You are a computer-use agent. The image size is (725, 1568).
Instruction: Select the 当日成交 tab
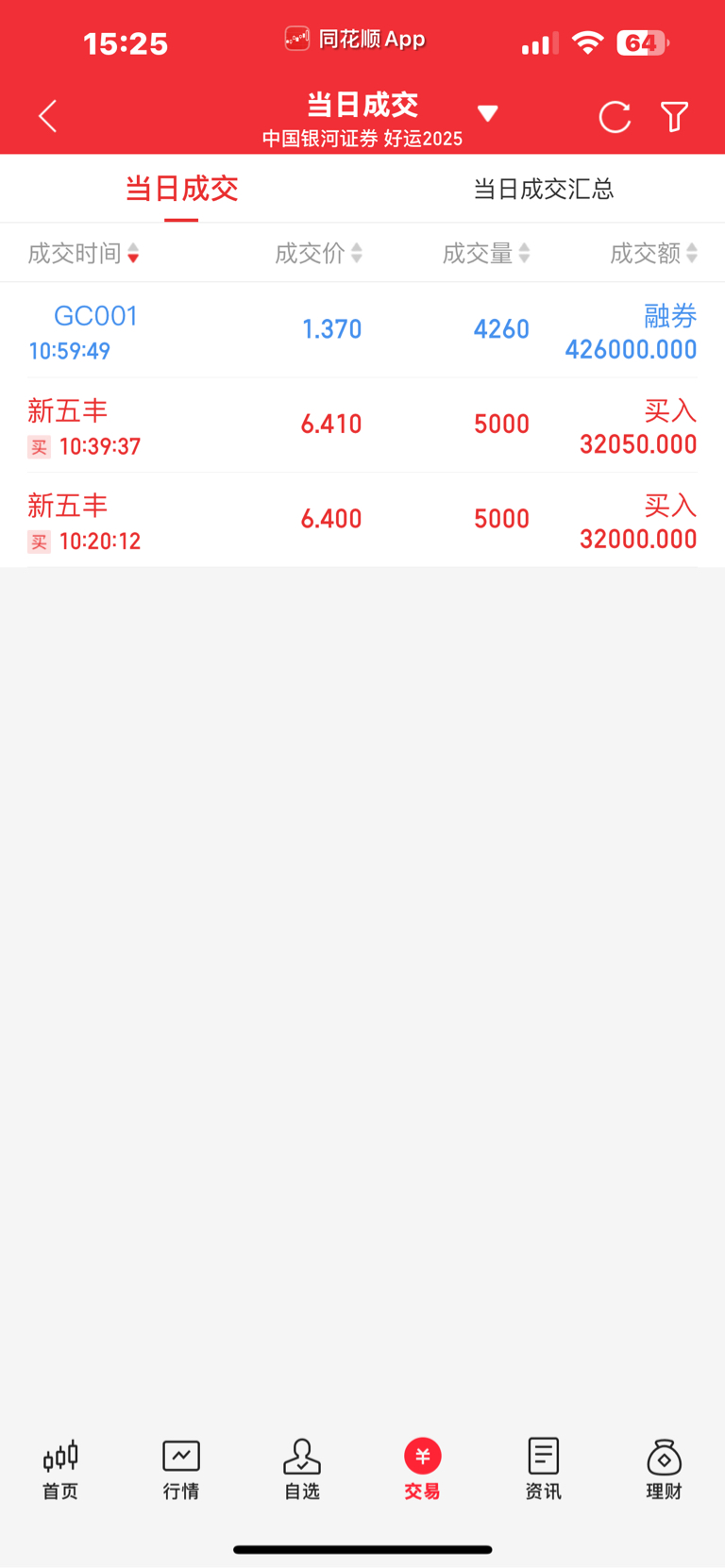pyautogui.click(x=181, y=189)
